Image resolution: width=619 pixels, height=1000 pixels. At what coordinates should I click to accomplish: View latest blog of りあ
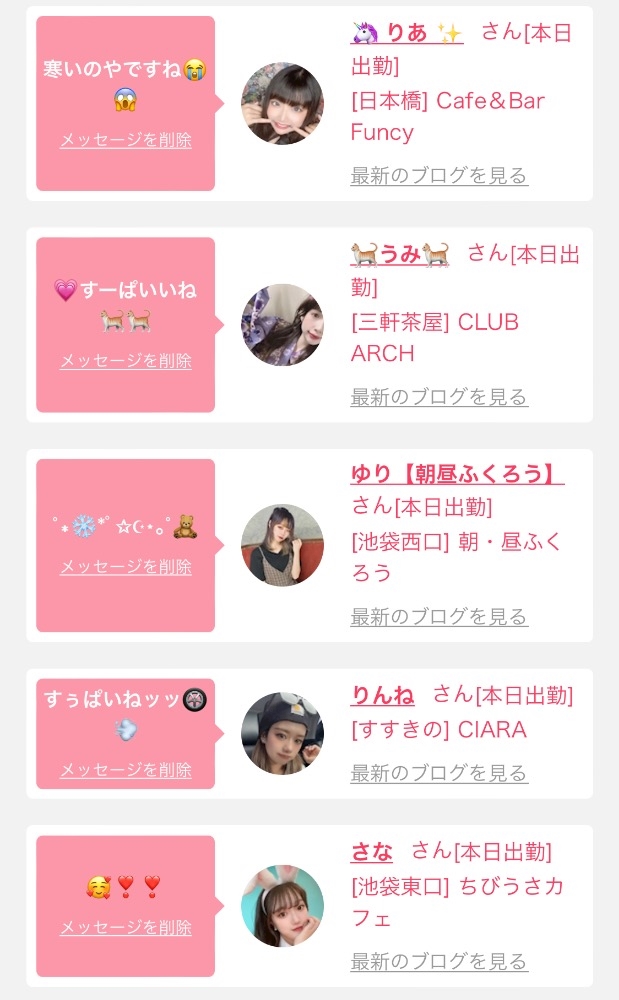pyautogui.click(x=439, y=175)
